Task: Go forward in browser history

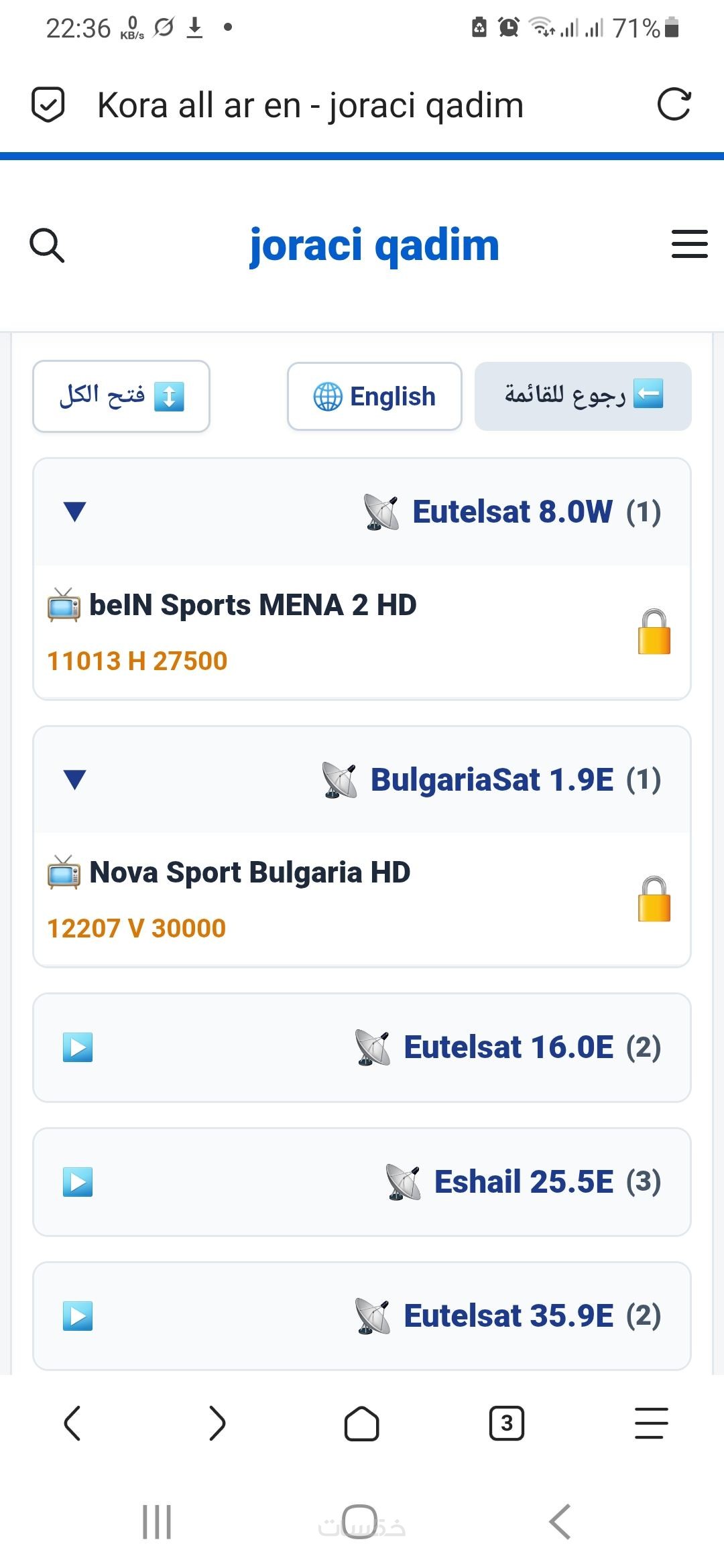Action: [x=217, y=1423]
